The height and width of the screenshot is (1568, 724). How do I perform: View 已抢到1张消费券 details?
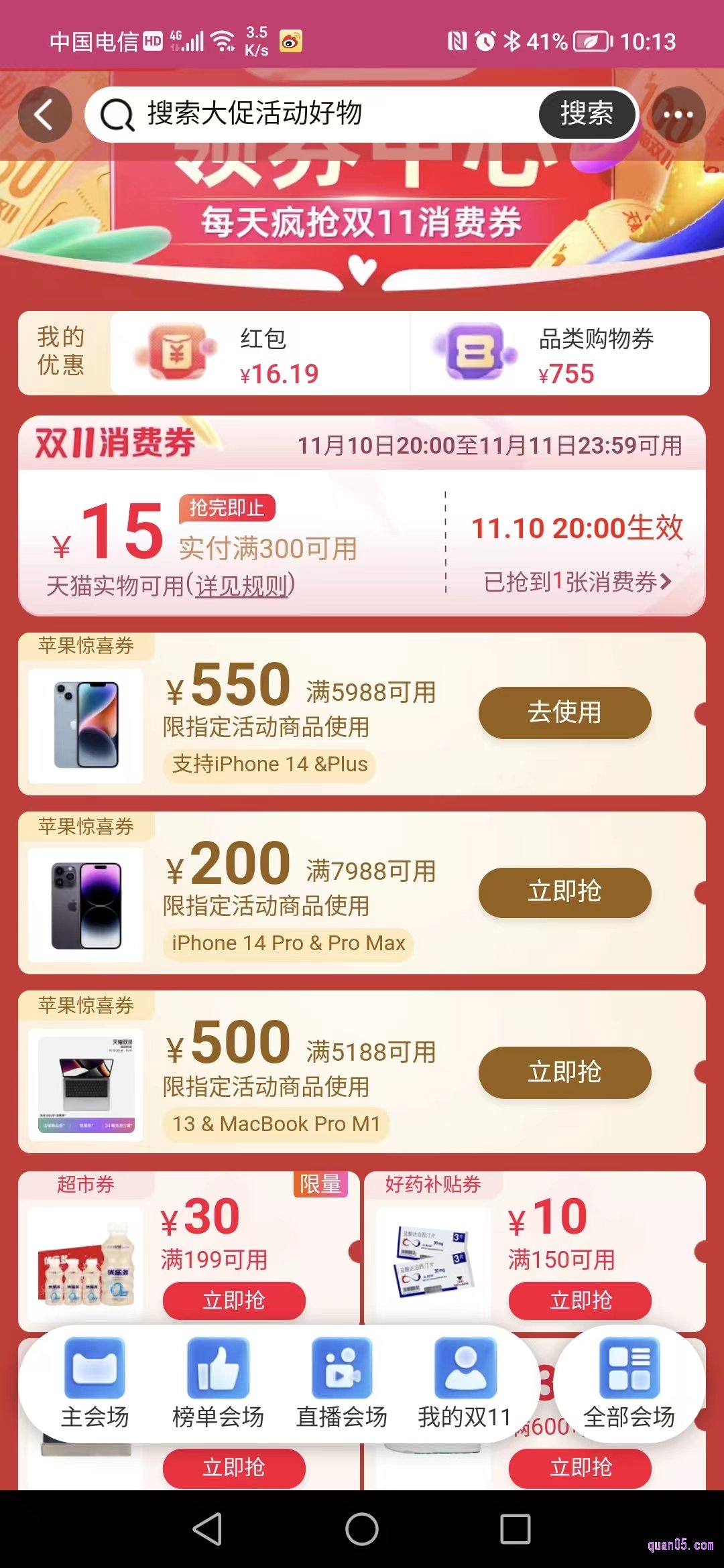577,582
